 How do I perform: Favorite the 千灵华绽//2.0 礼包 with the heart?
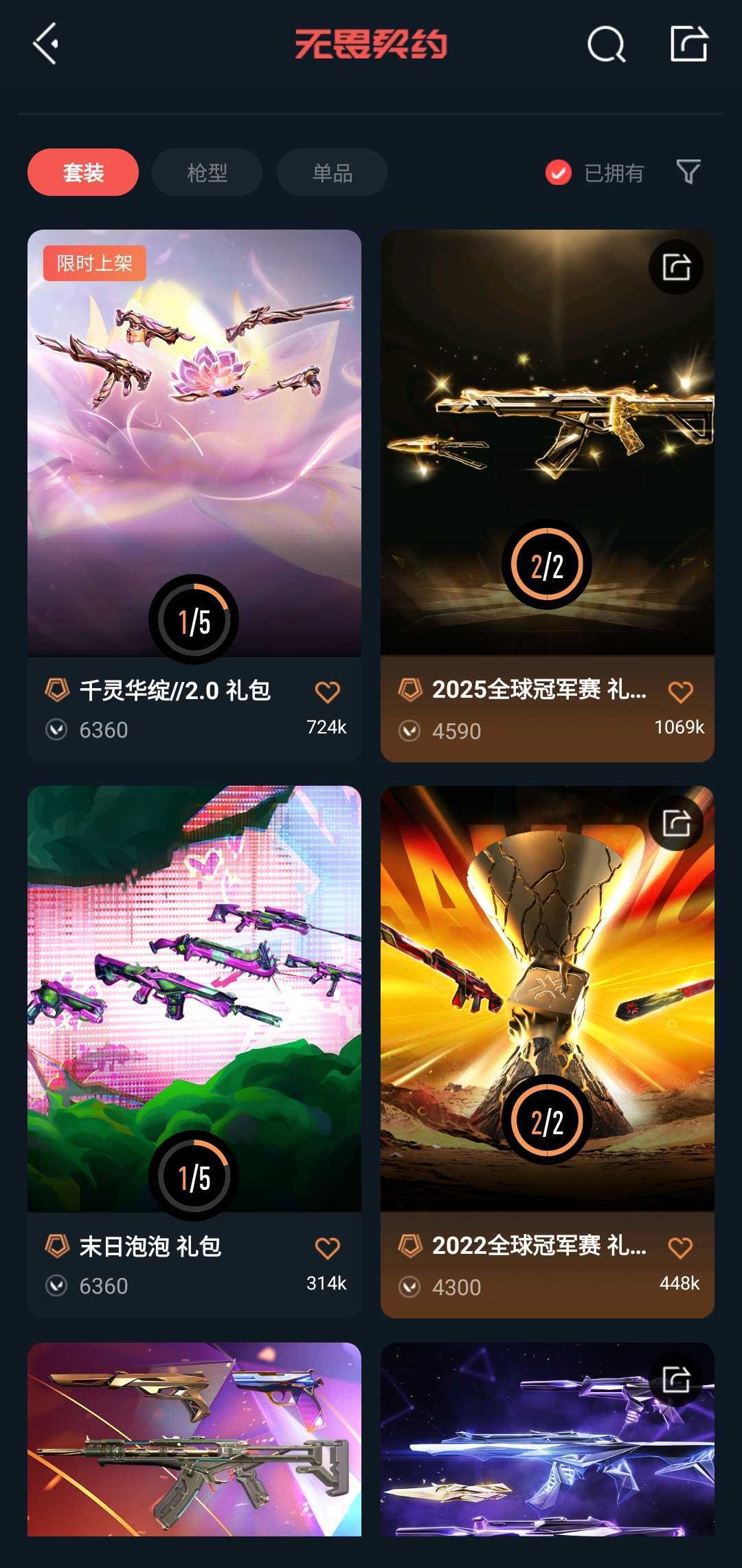coord(328,691)
